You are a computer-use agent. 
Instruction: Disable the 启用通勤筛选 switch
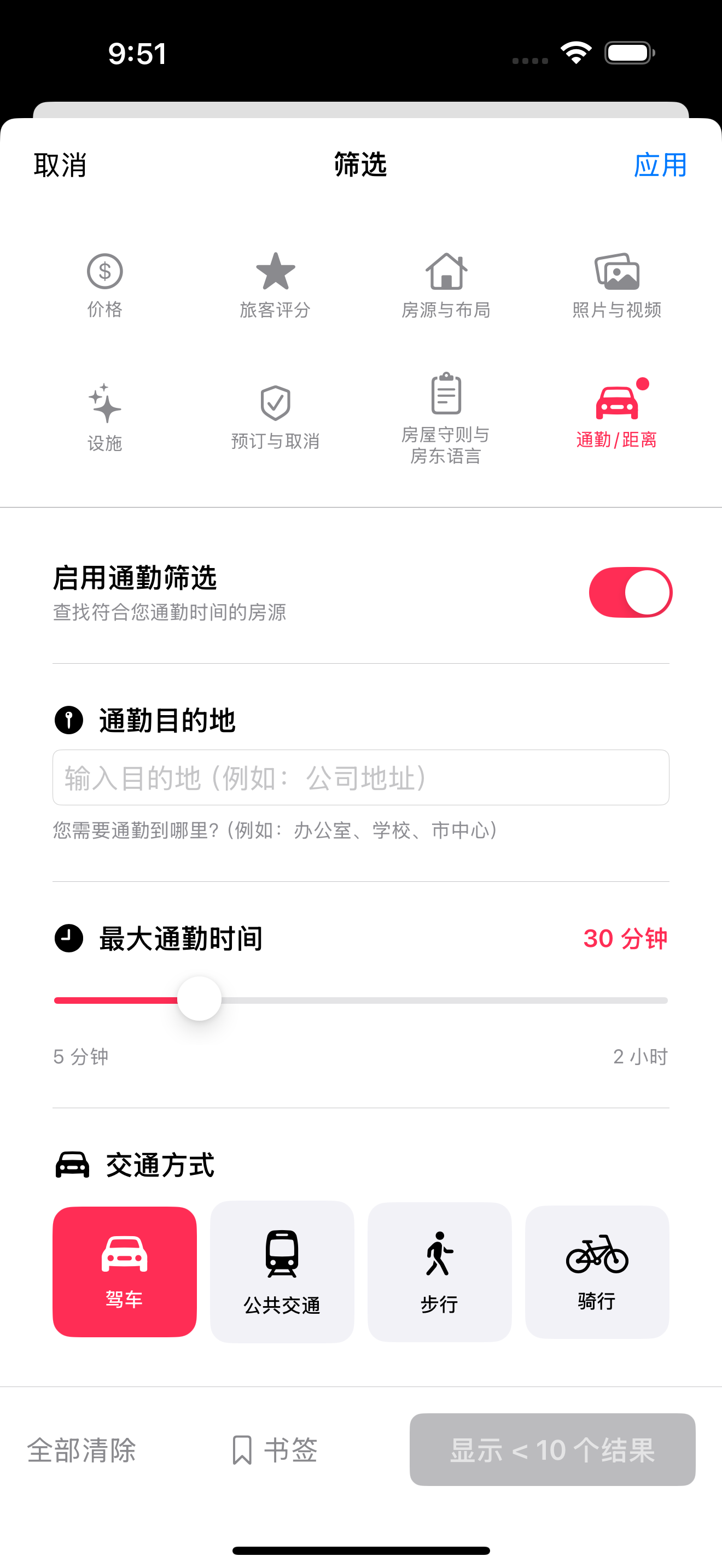tap(630, 592)
